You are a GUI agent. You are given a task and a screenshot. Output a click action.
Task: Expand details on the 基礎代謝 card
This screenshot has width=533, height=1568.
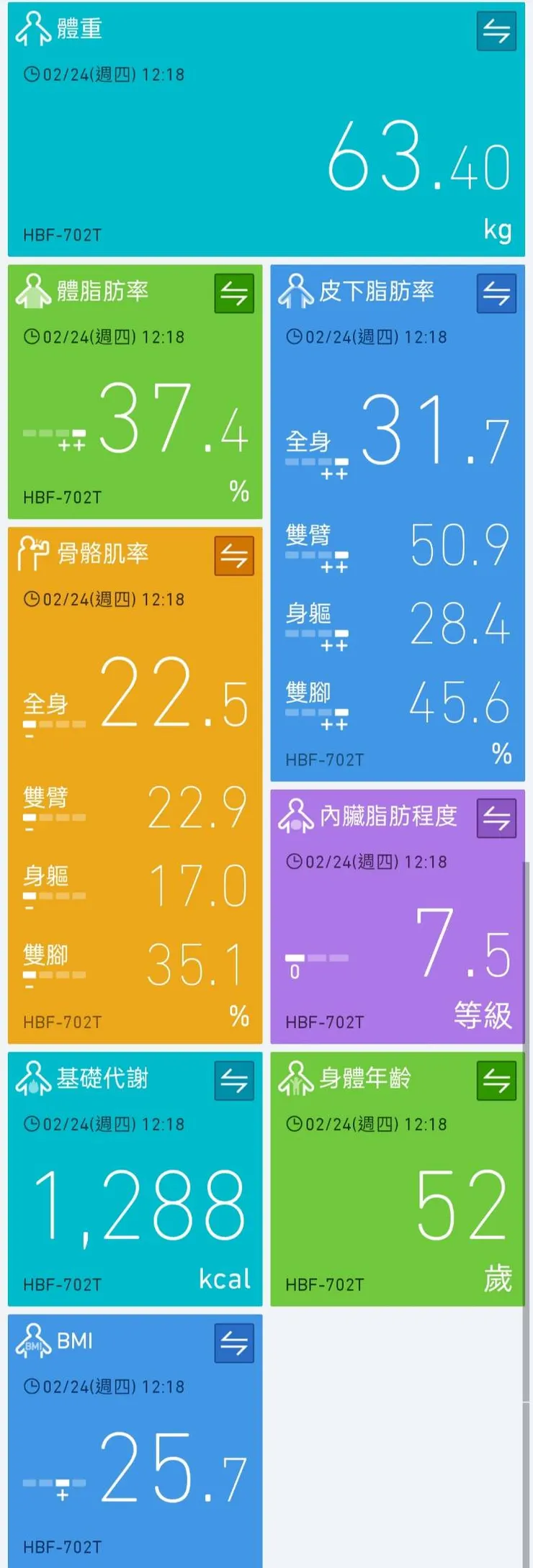[x=236, y=1079]
